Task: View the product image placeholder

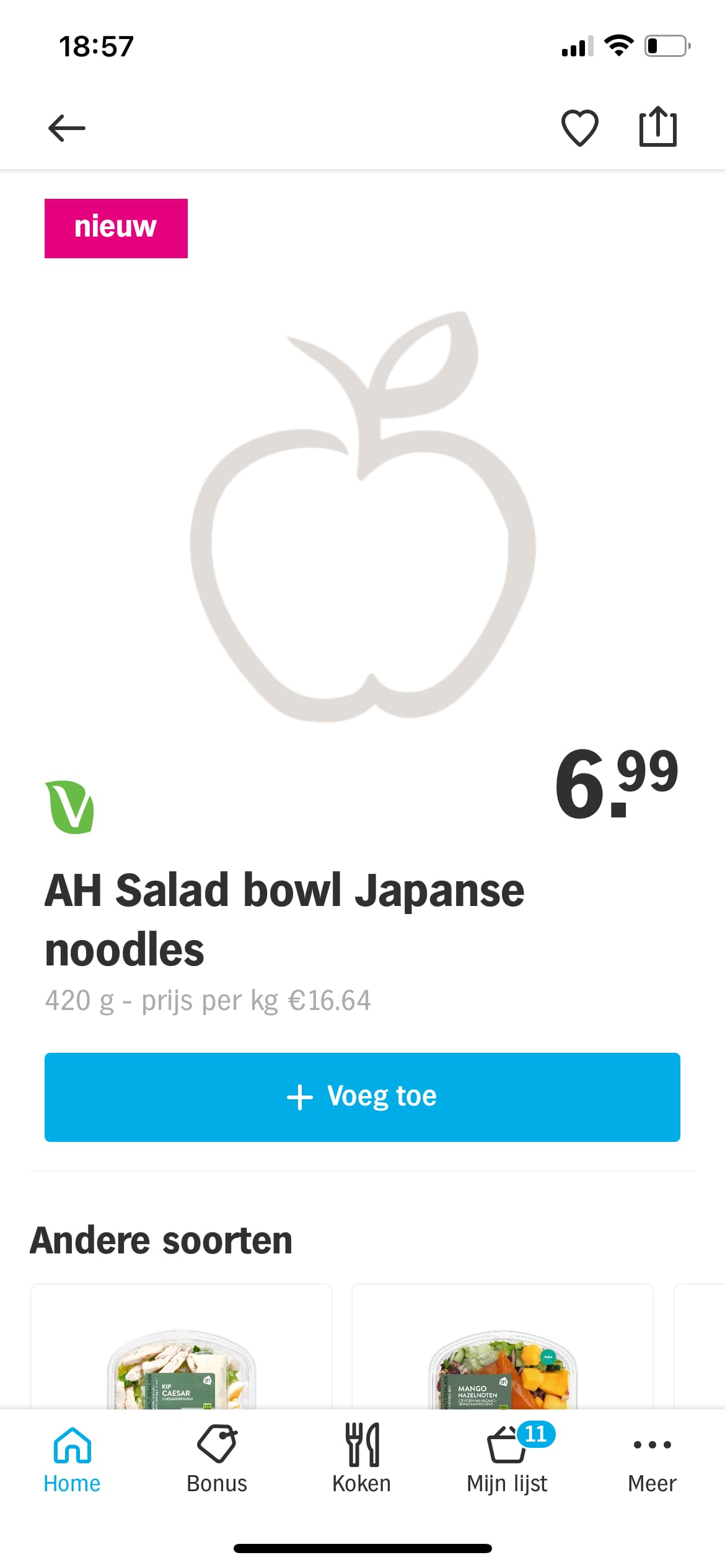Action: (362, 516)
